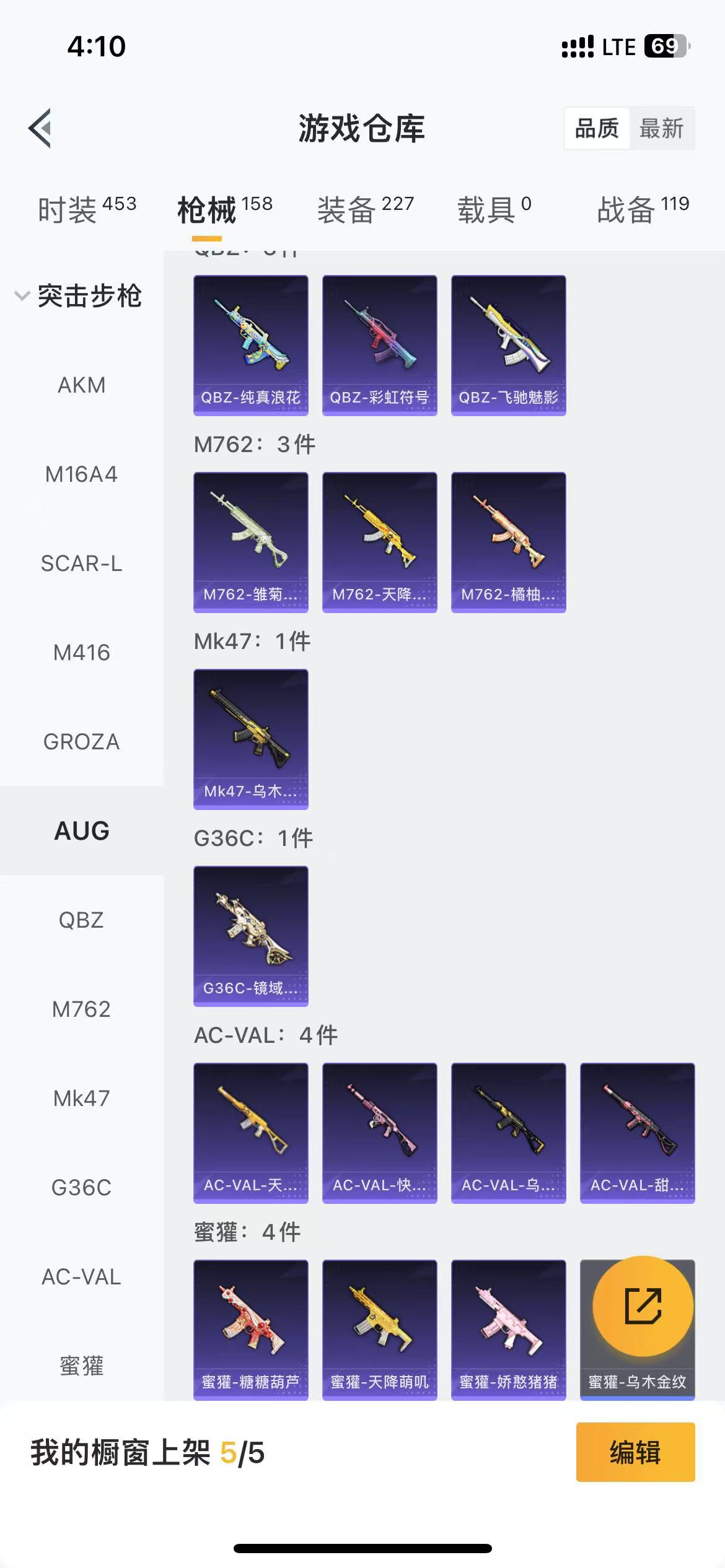Image resolution: width=725 pixels, height=1568 pixels.
Task: Open the QBZ-纯真浪花 skin
Action: (x=251, y=346)
